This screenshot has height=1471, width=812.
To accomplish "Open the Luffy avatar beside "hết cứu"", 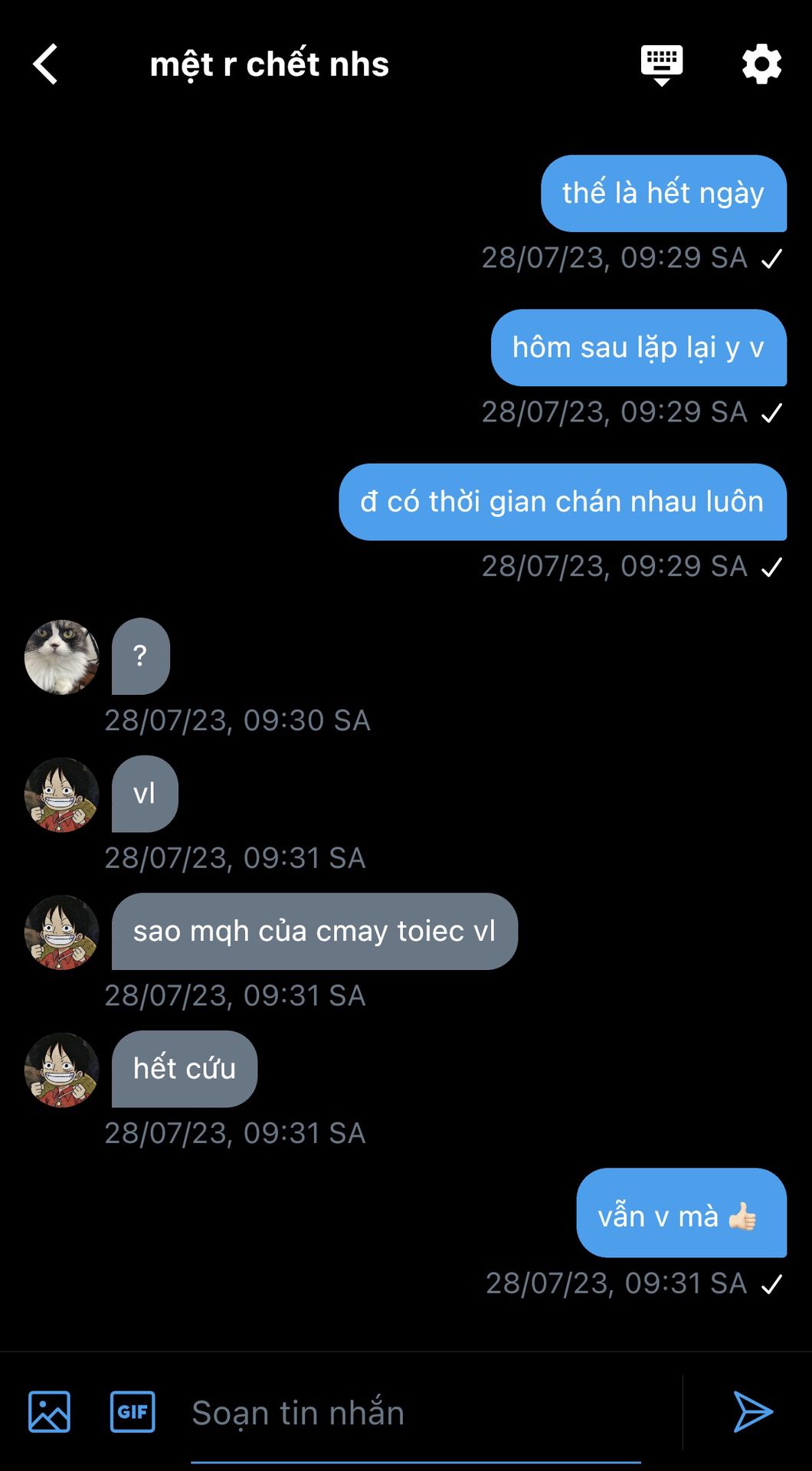I will [x=62, y=1070].
